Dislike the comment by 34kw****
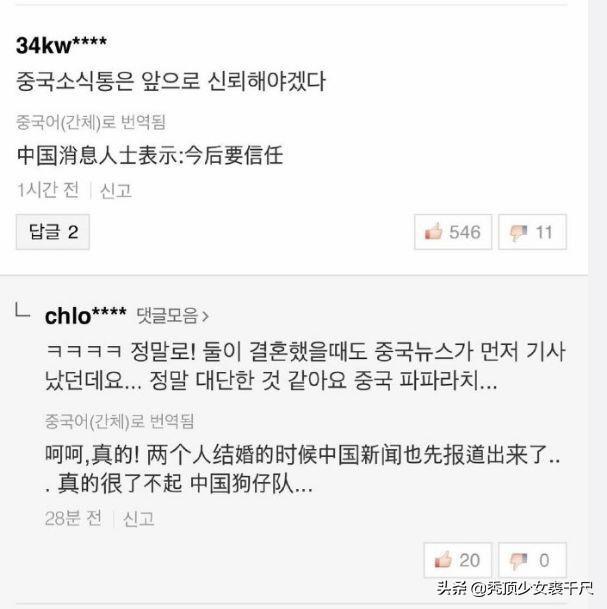Viewport: 607px width, 609px height. pos(531,232)
